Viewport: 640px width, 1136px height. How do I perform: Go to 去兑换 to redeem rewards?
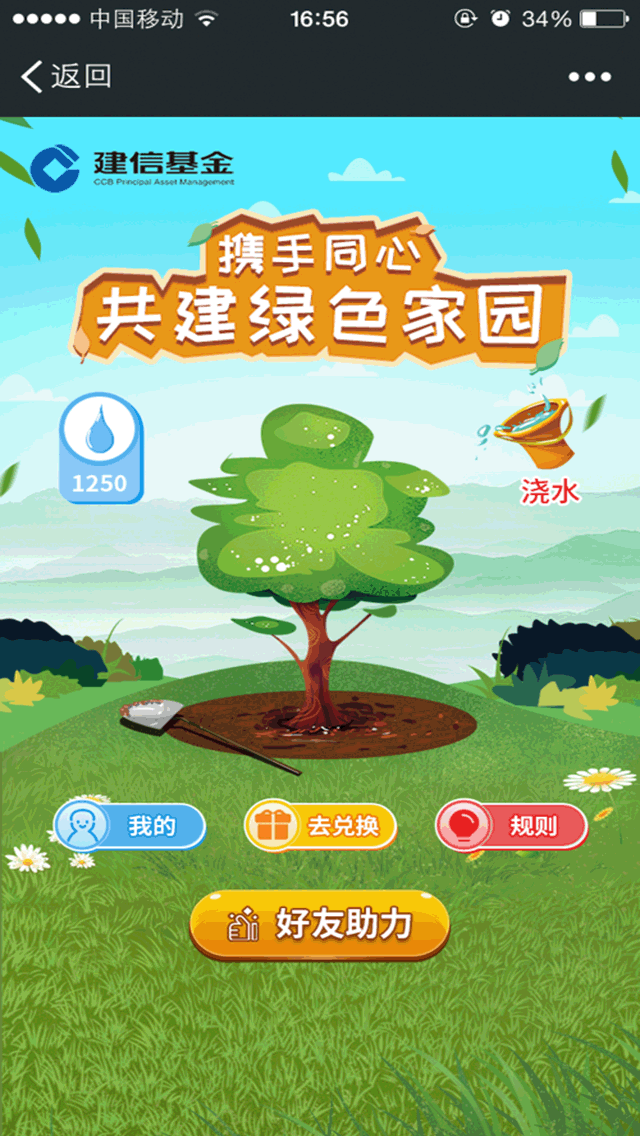320,826
